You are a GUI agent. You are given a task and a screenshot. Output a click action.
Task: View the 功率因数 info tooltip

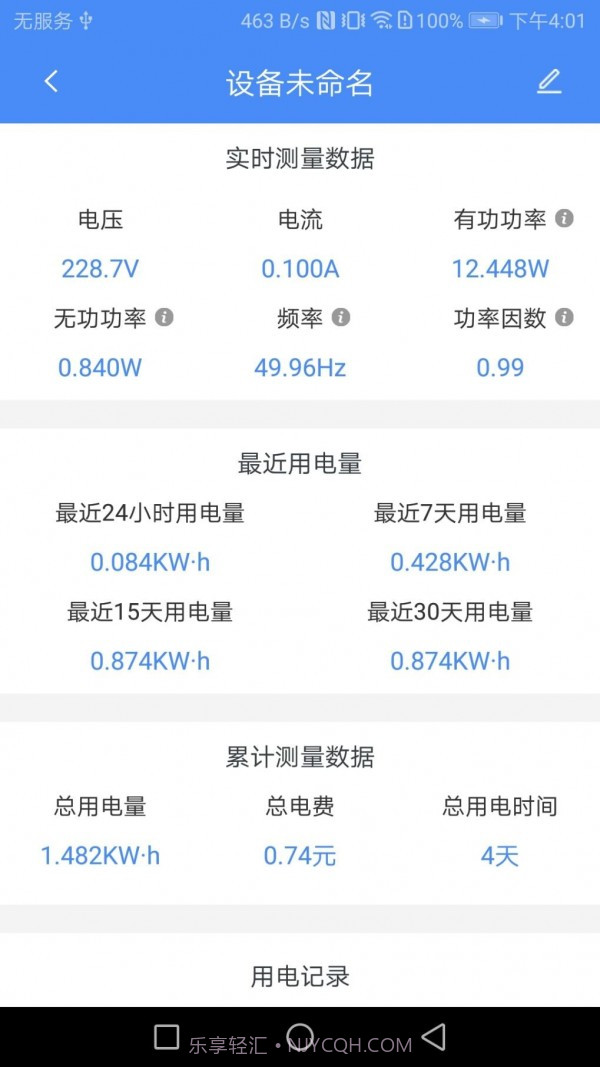(565, 317)
